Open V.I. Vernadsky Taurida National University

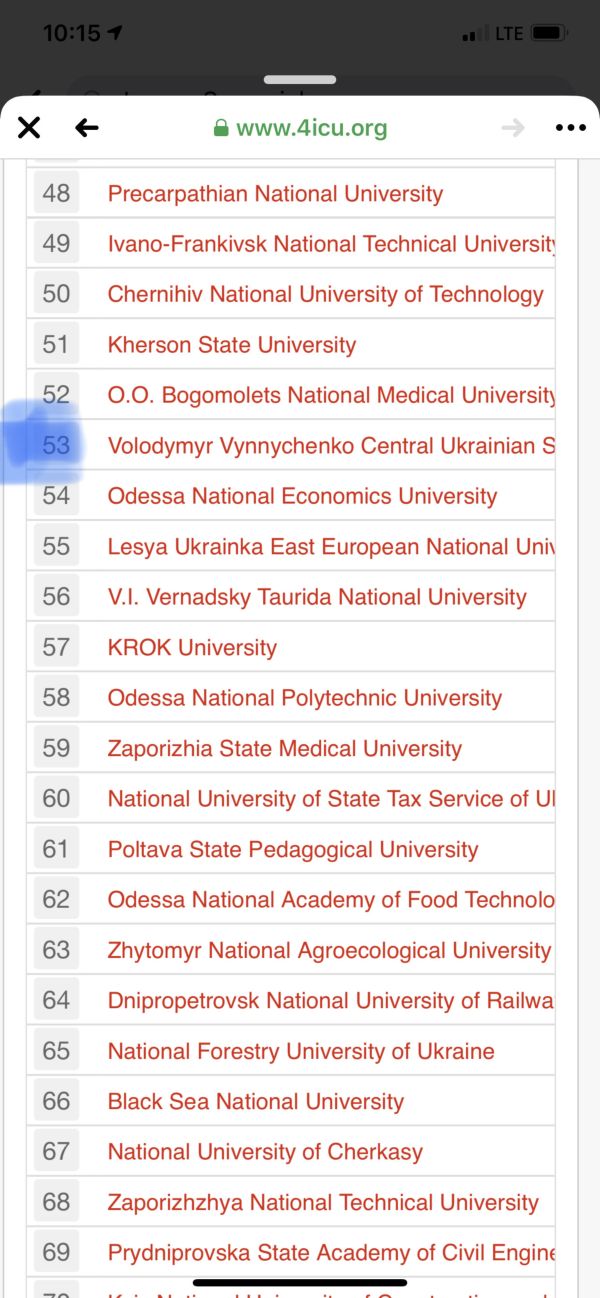click(316, 597)
